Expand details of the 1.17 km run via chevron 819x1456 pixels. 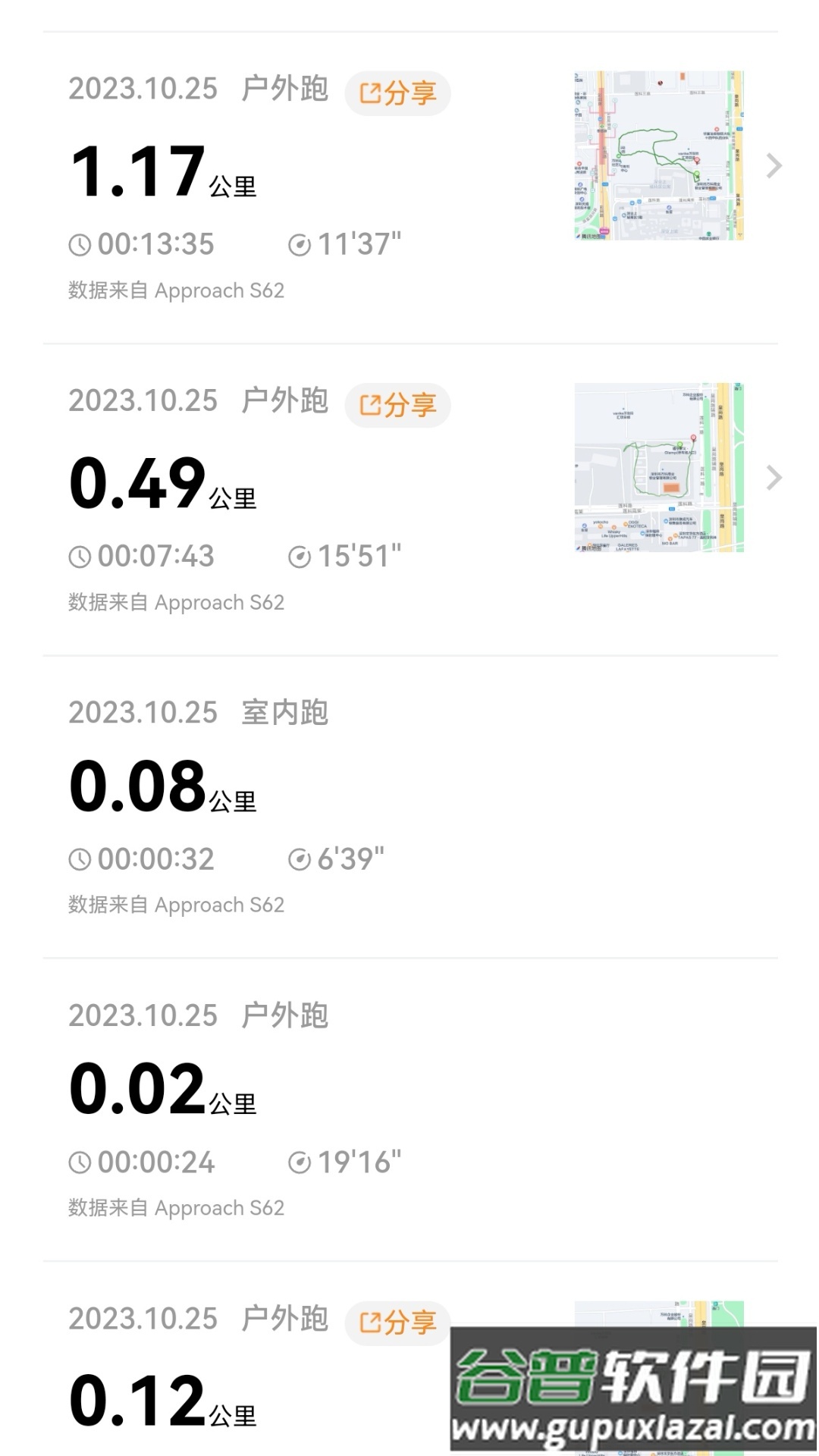[x=775, y=165]
